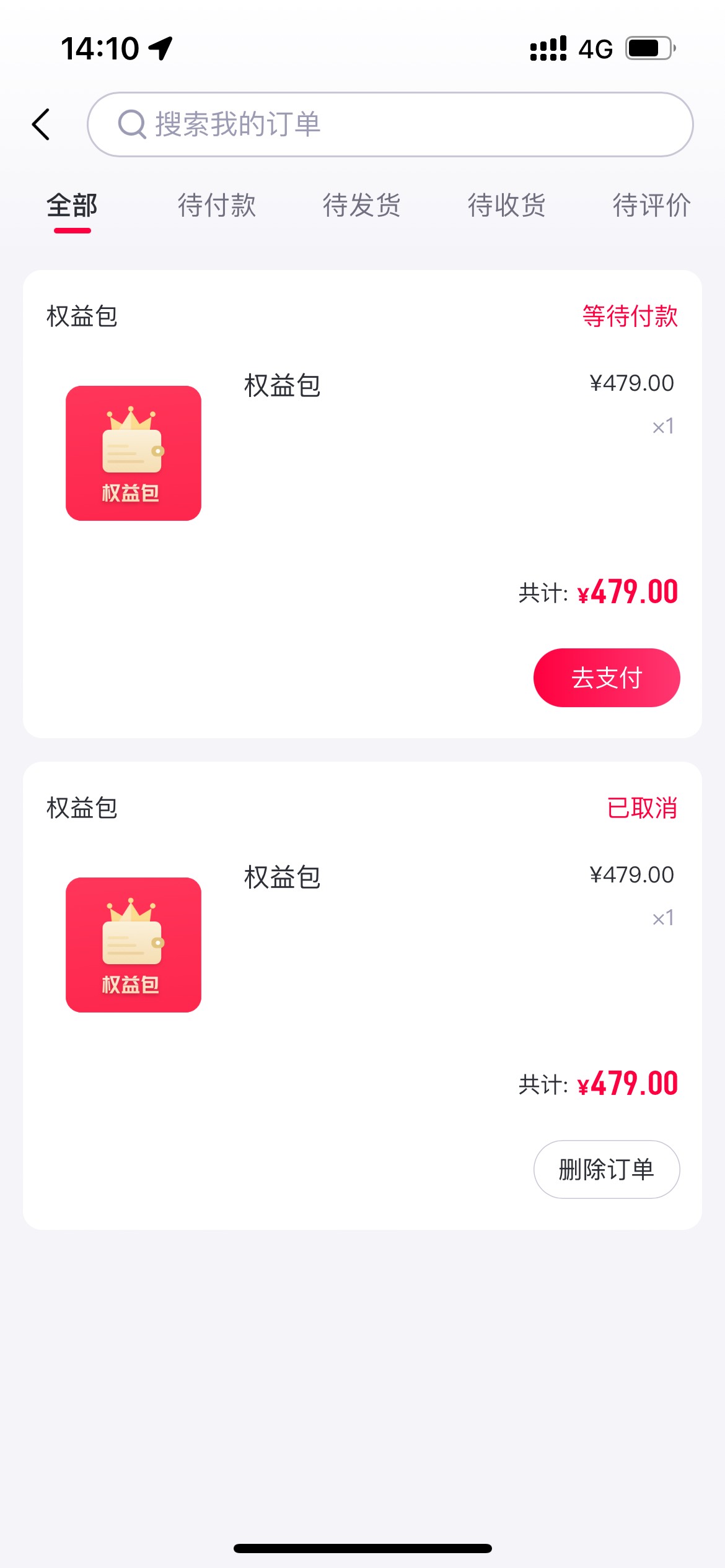
Task: Tap 去支付 to pay the pending order
Action: coord(607,677)
